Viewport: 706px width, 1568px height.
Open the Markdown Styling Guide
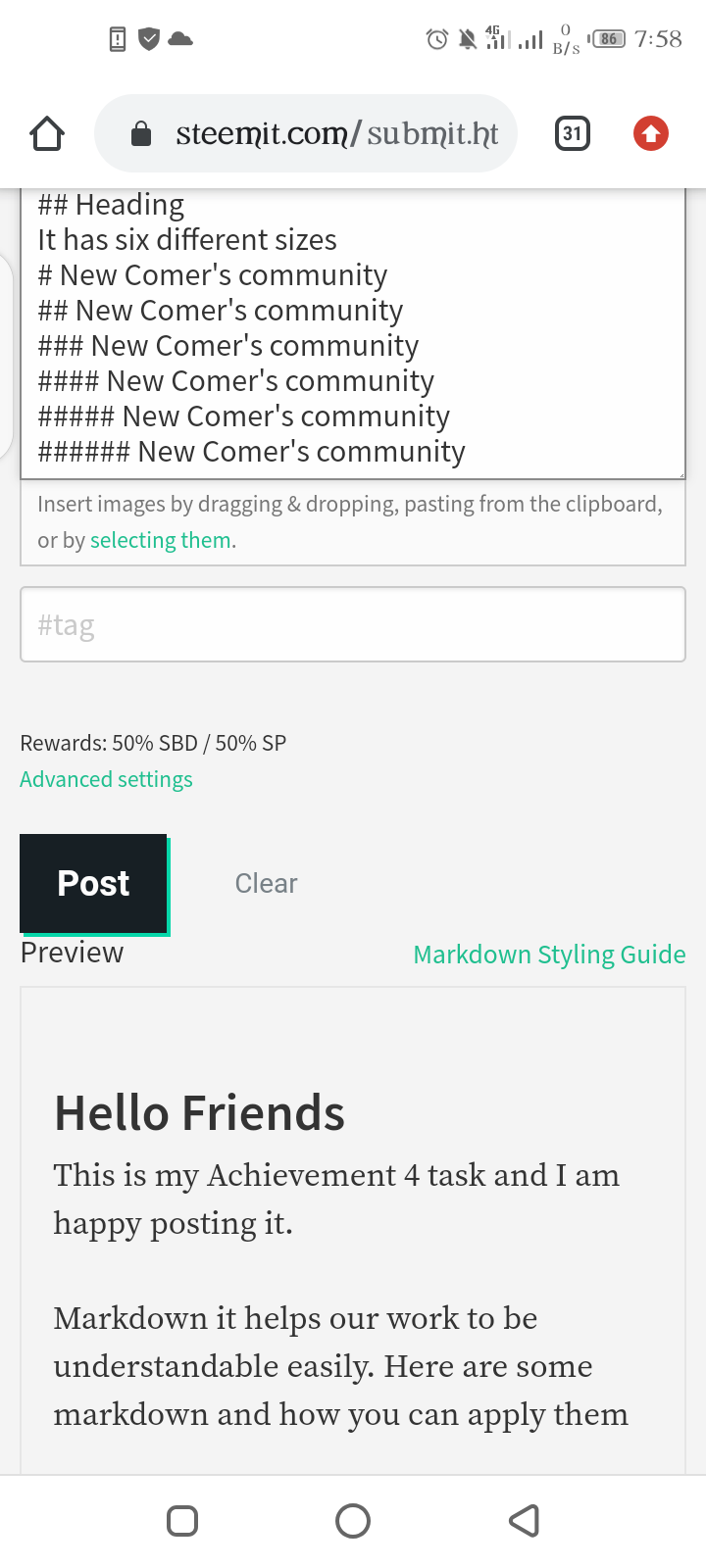pyautogui.click(x=549, y=955)
